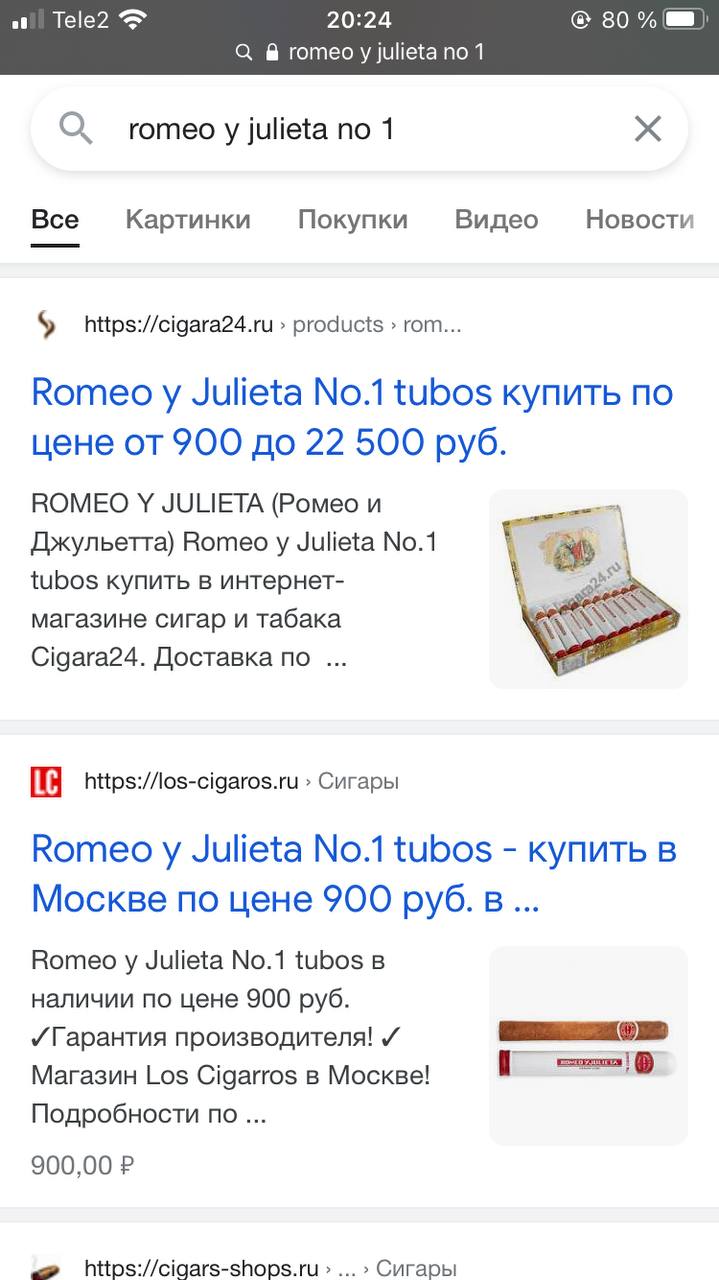Select the Все tab
Screen dimensions: 719x1280
tap(55, 220)
